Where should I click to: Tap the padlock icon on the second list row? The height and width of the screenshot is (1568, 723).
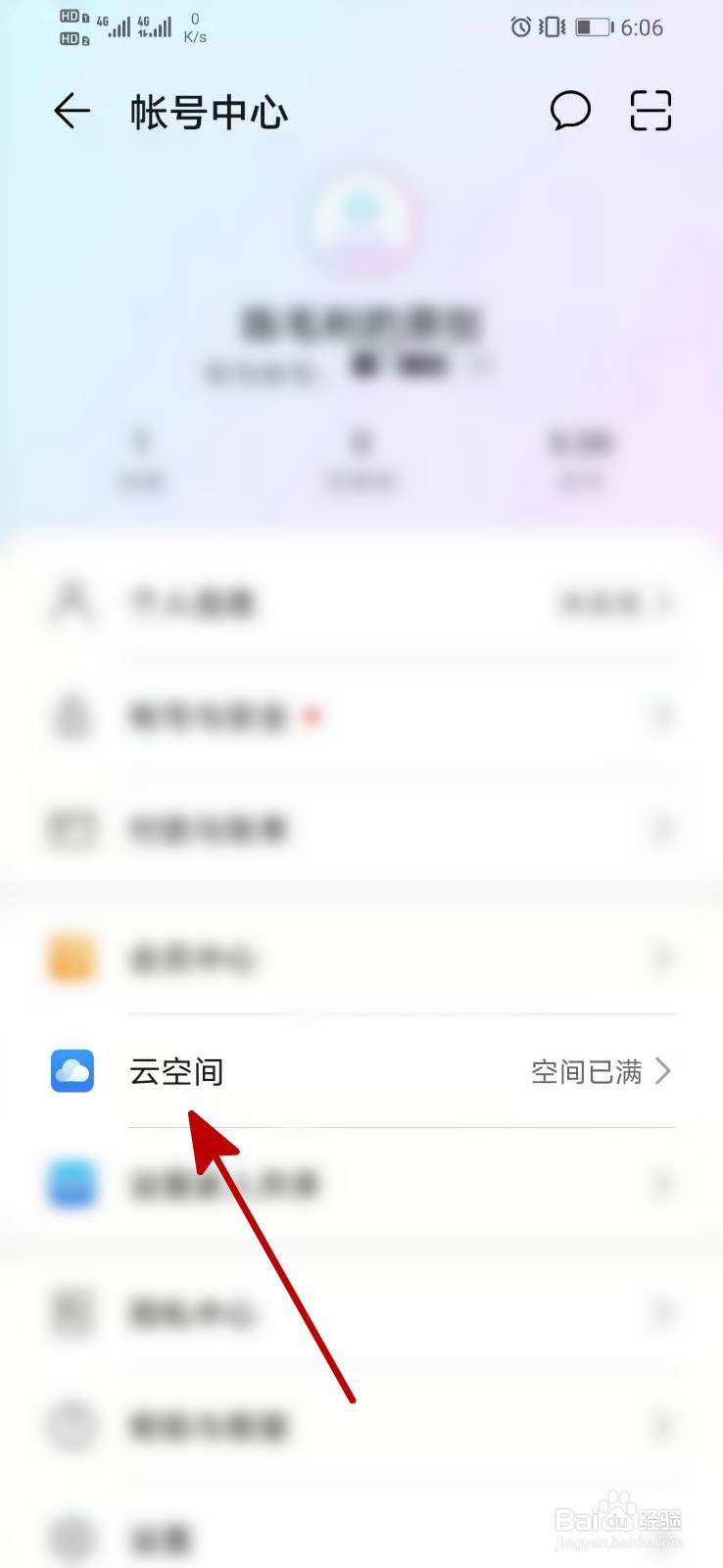(71, 716)
